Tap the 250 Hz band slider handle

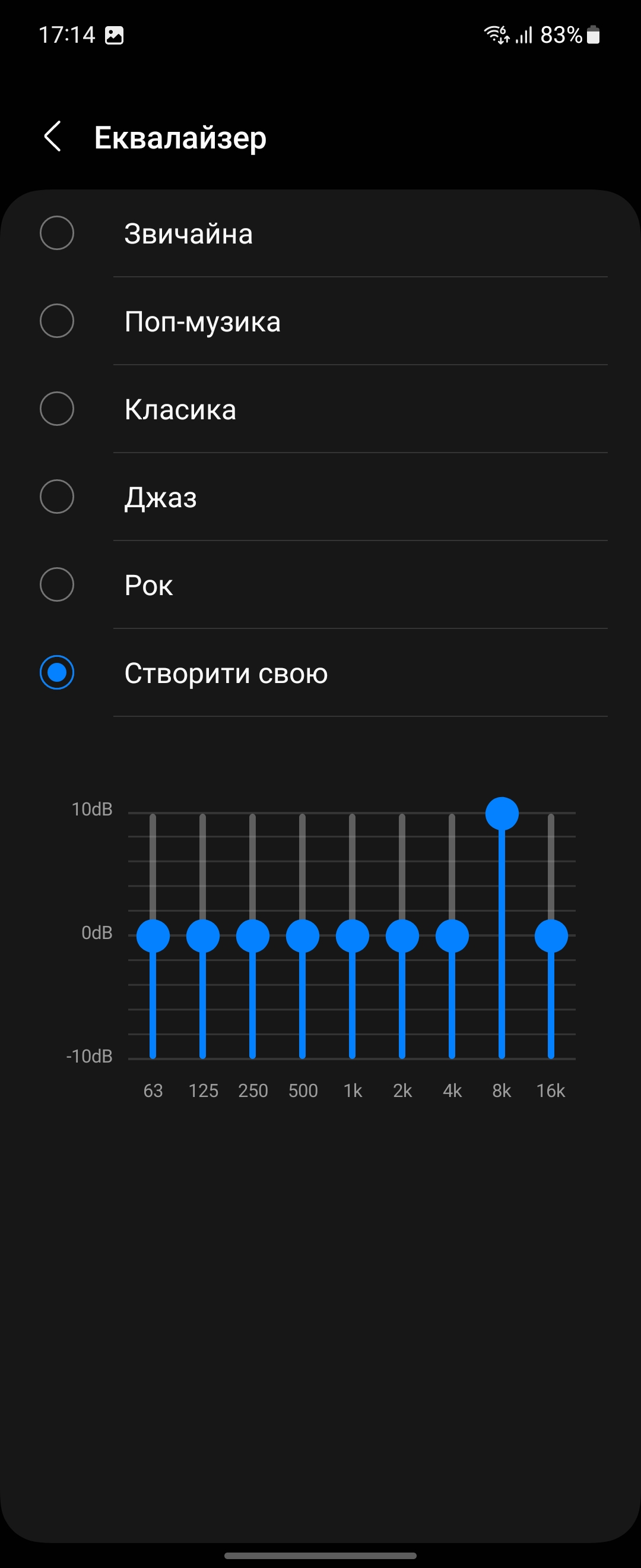252,935
